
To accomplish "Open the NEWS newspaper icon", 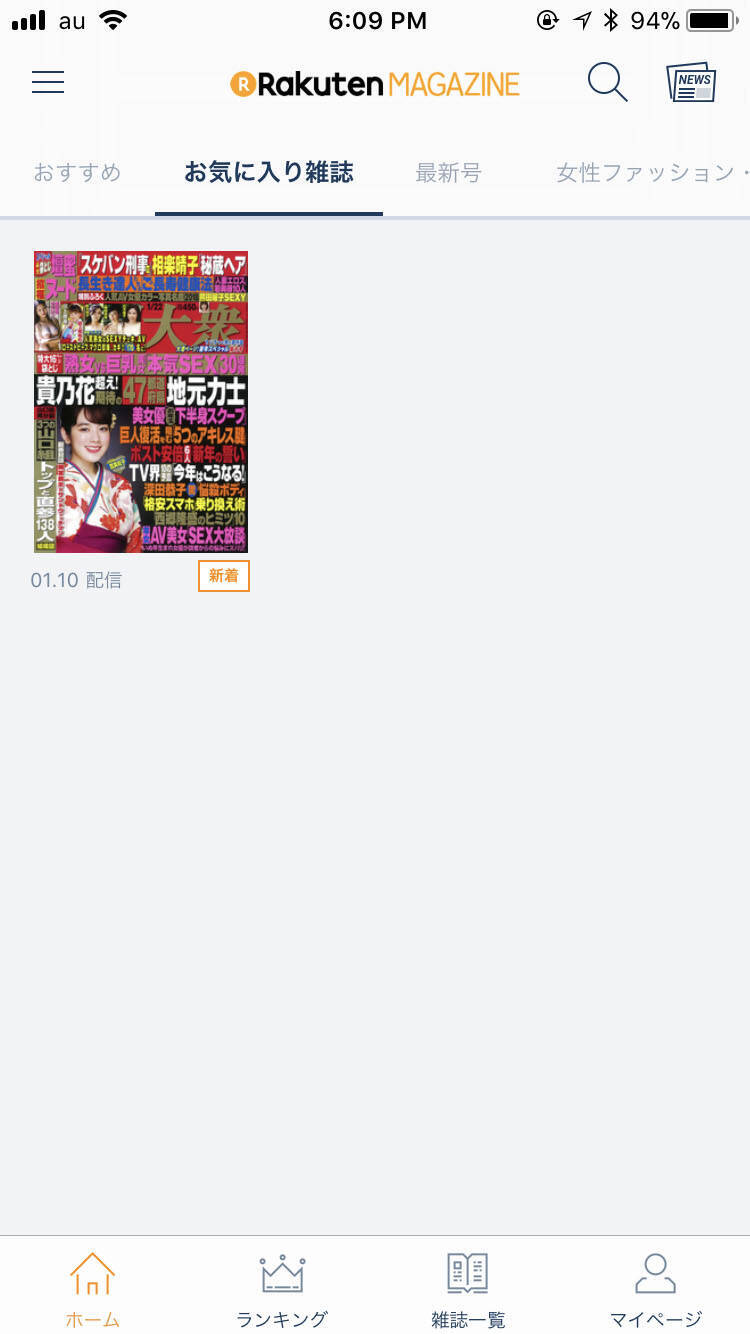I will click(x=691, y=82).
